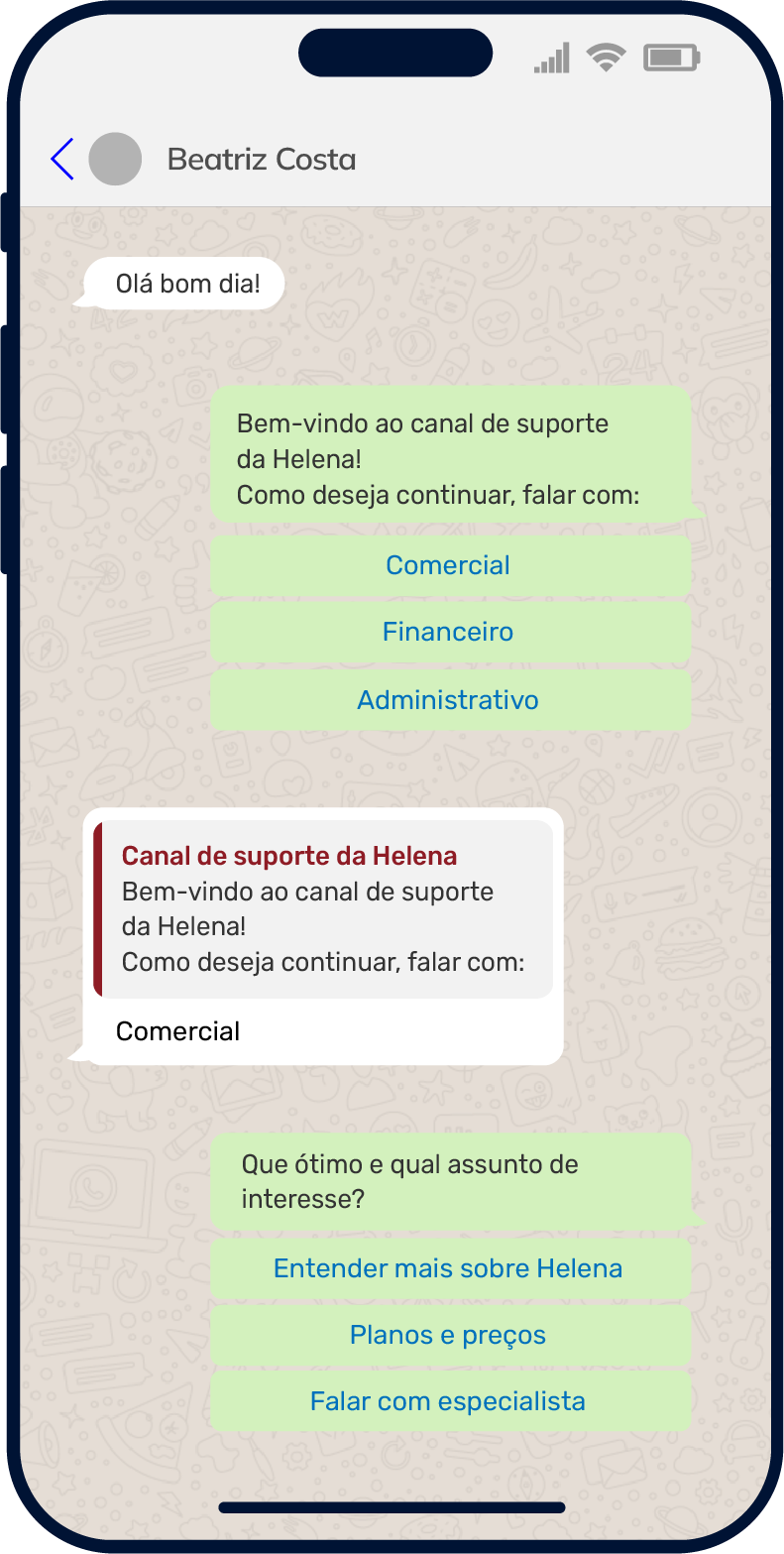Select the Comercial support option

(x=448, y=565)
